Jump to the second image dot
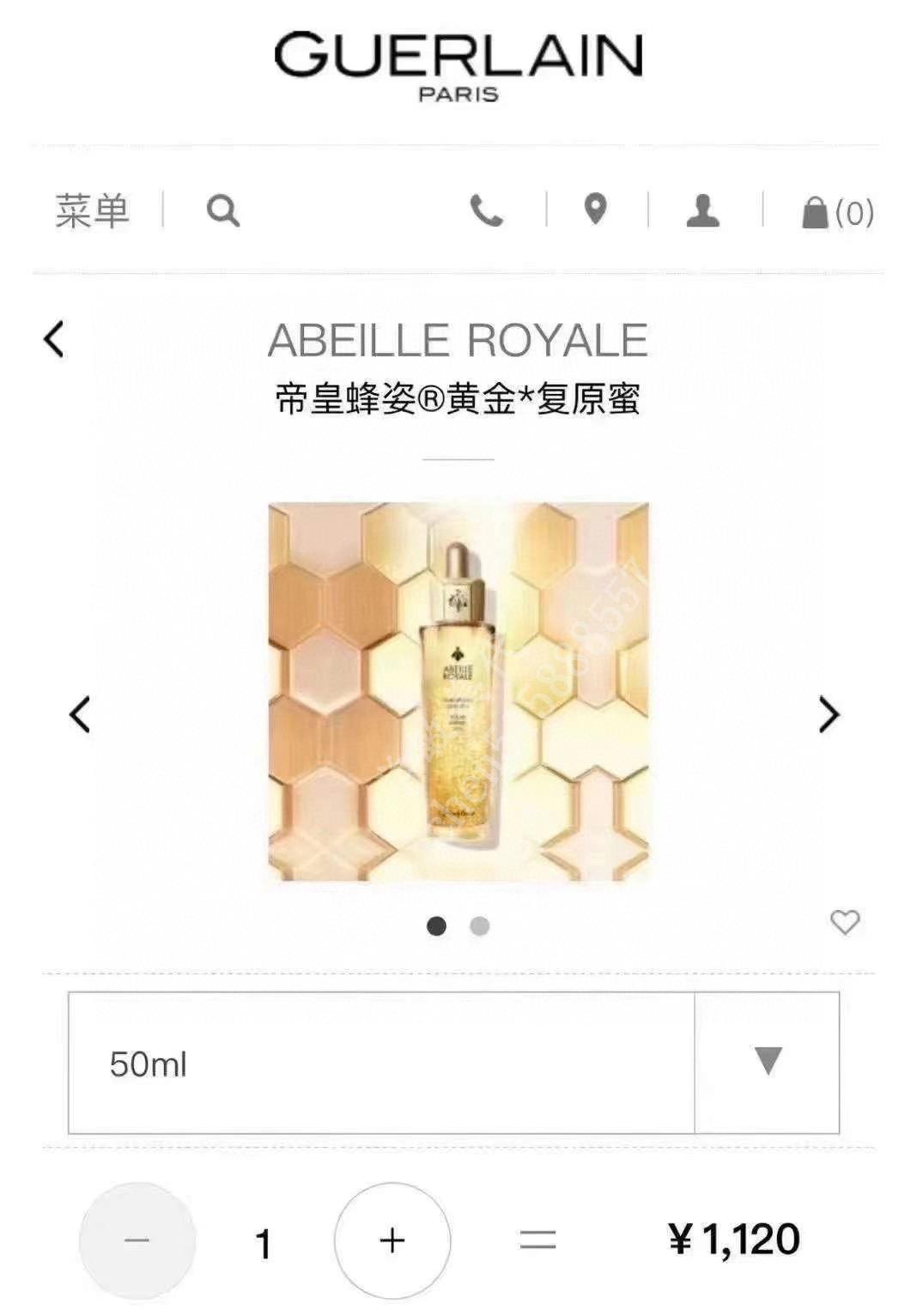This screenshot has width=917, height=1316. click(x=480, y=926)
